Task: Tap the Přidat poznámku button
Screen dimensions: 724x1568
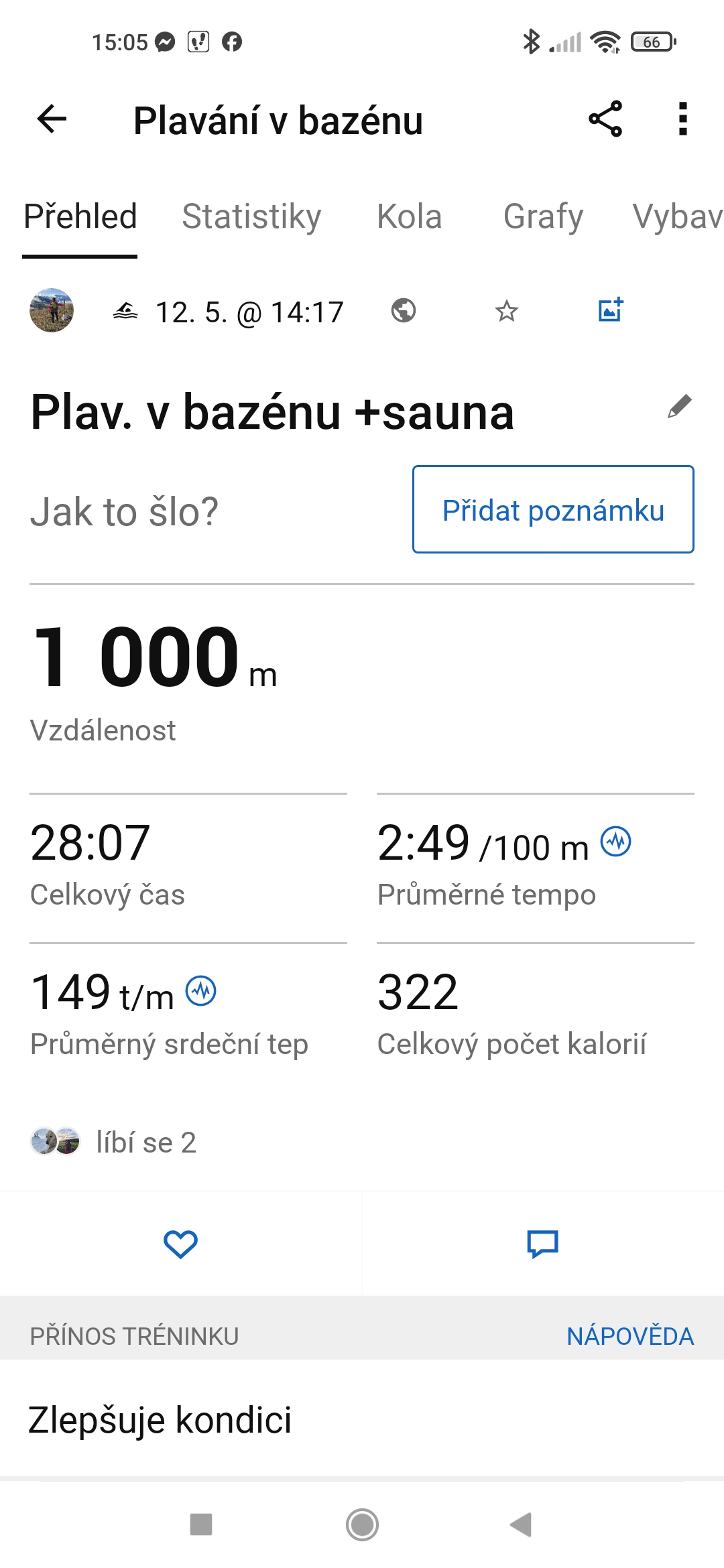Action: (553, 510)
